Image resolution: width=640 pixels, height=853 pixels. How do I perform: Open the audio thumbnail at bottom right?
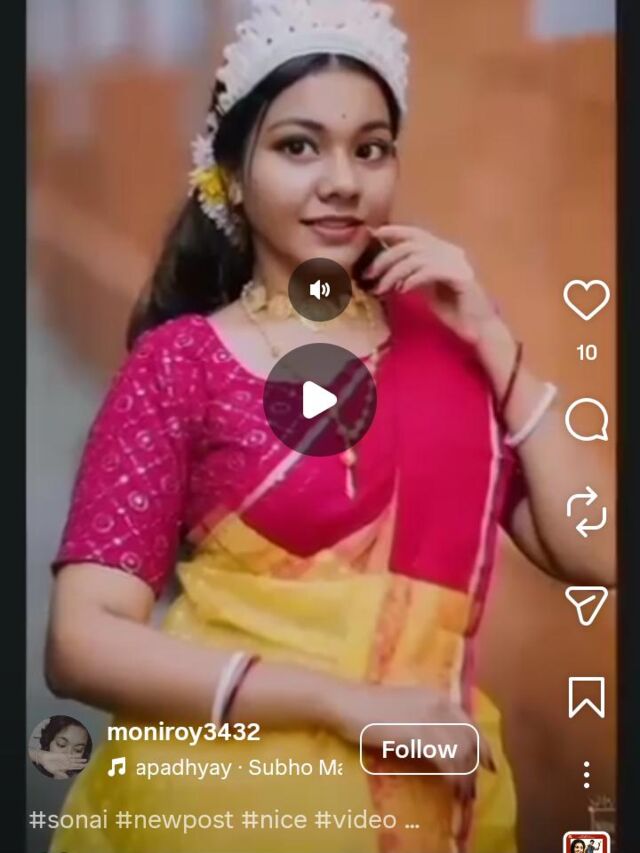pyautogui.click(x=587, y=843)
